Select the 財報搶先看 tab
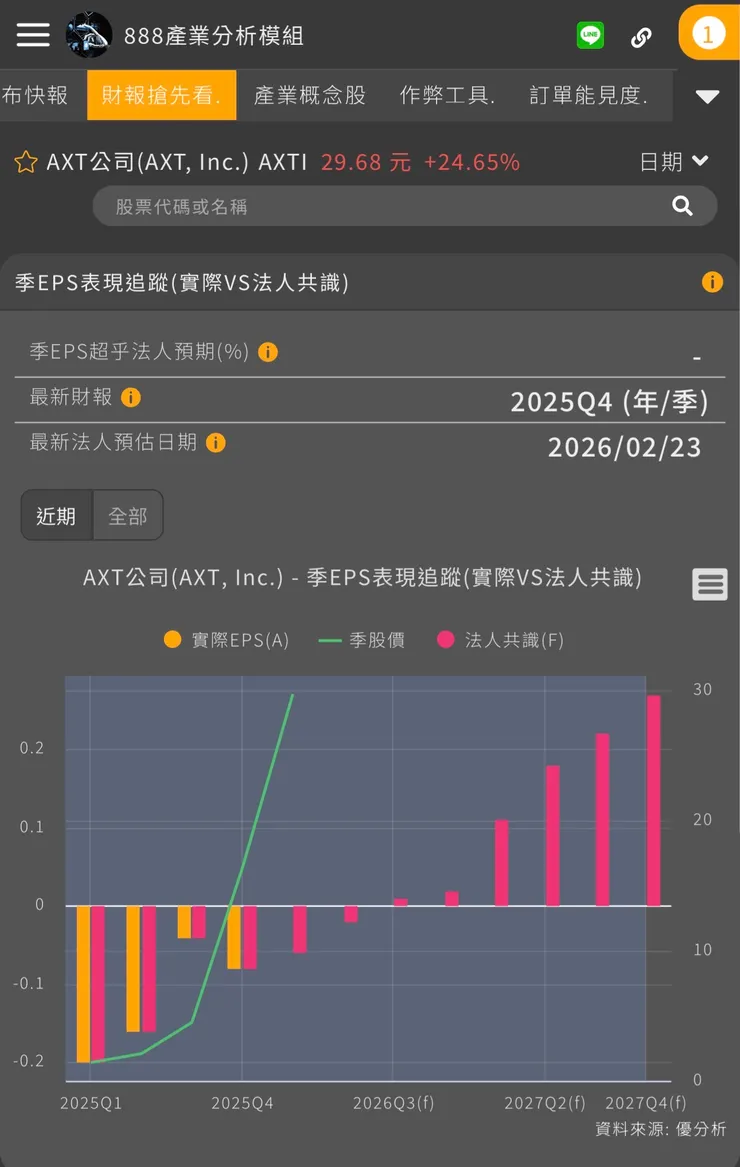The image size is (740, 1167). point(161,96)
